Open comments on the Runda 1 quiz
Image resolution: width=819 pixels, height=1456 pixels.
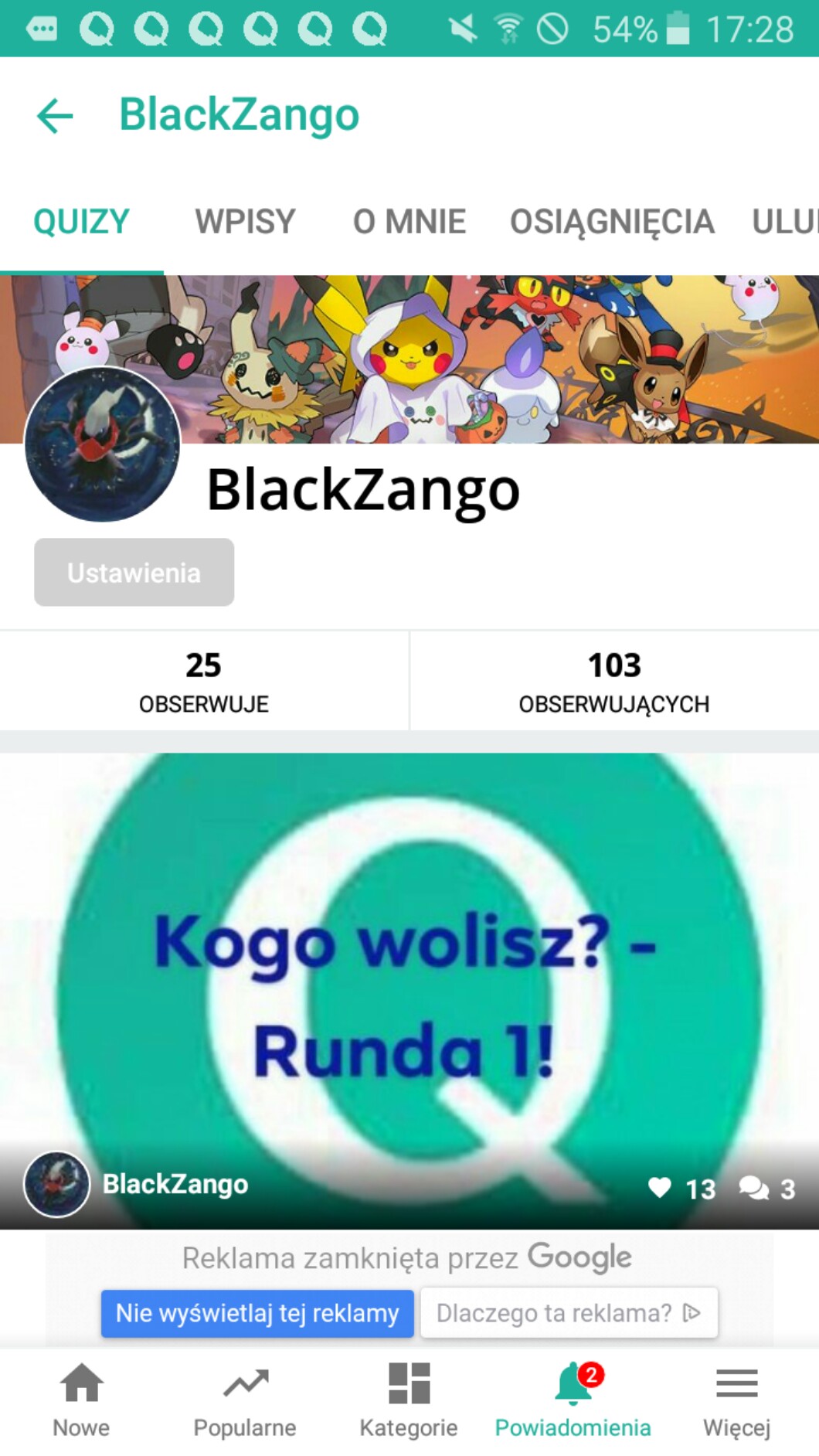tap(754, 1188)
